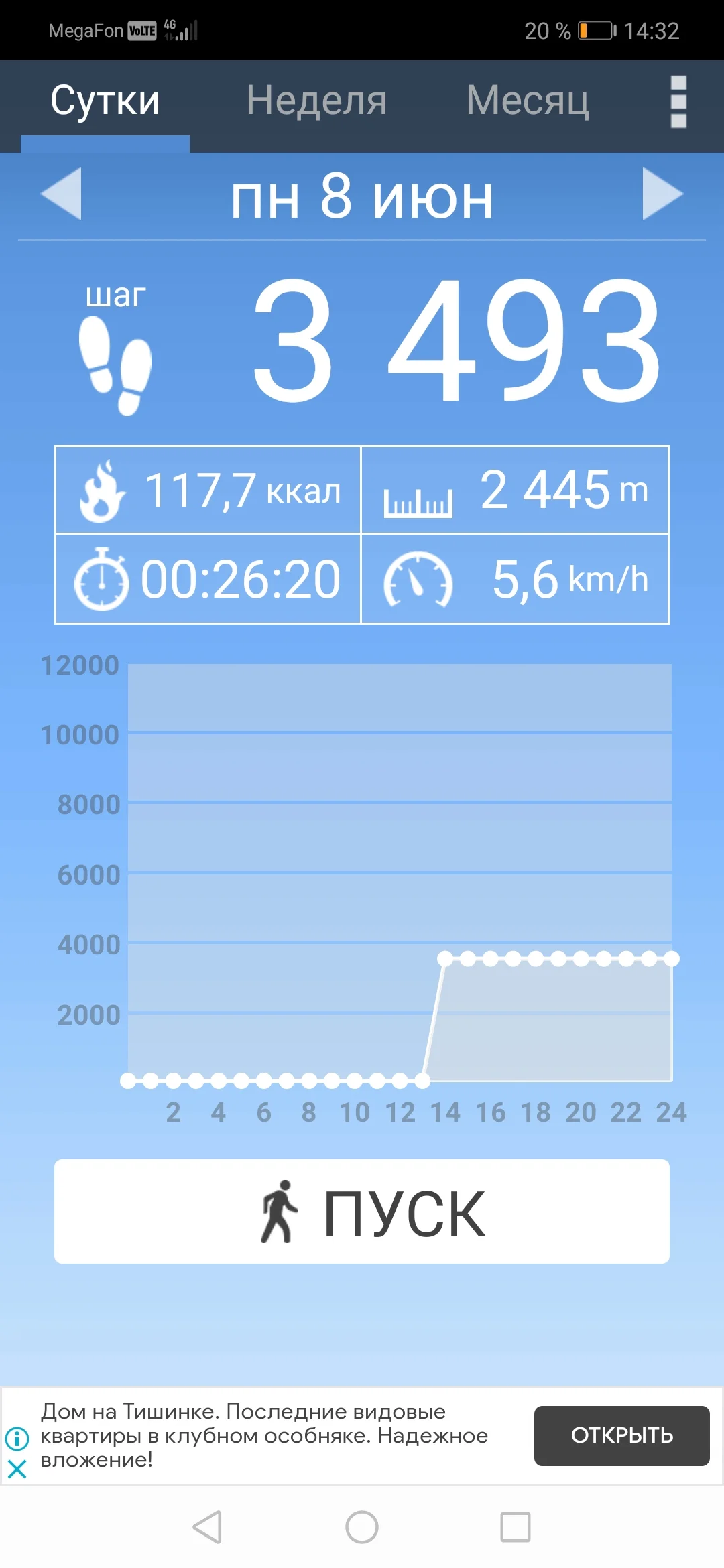The height and width of the screenshot is (1568, 724).
Task: Open the three-dot overflow menu
Action: pyautogui.click(x=678, y=102)
